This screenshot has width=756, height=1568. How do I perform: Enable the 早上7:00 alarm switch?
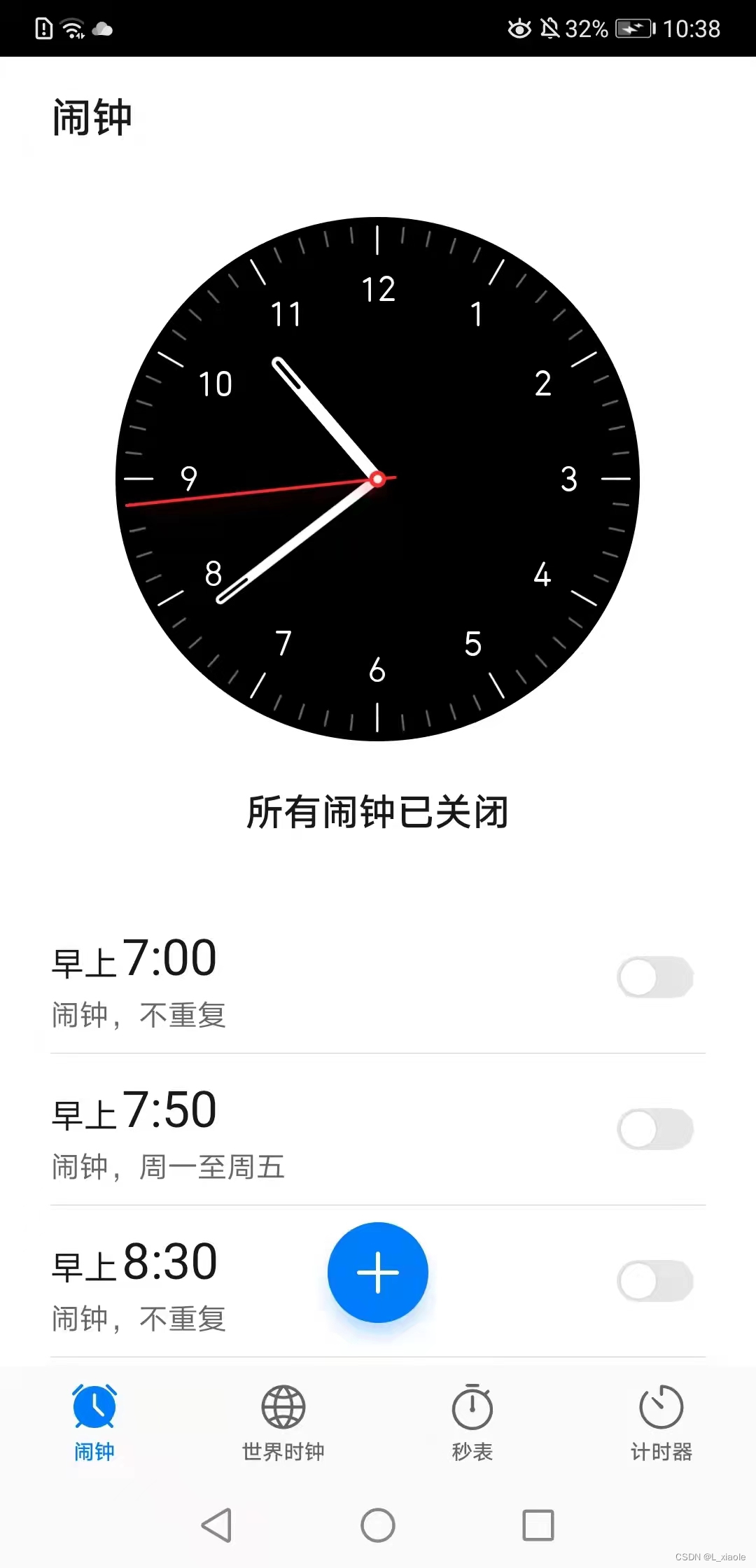click(654, 977)
